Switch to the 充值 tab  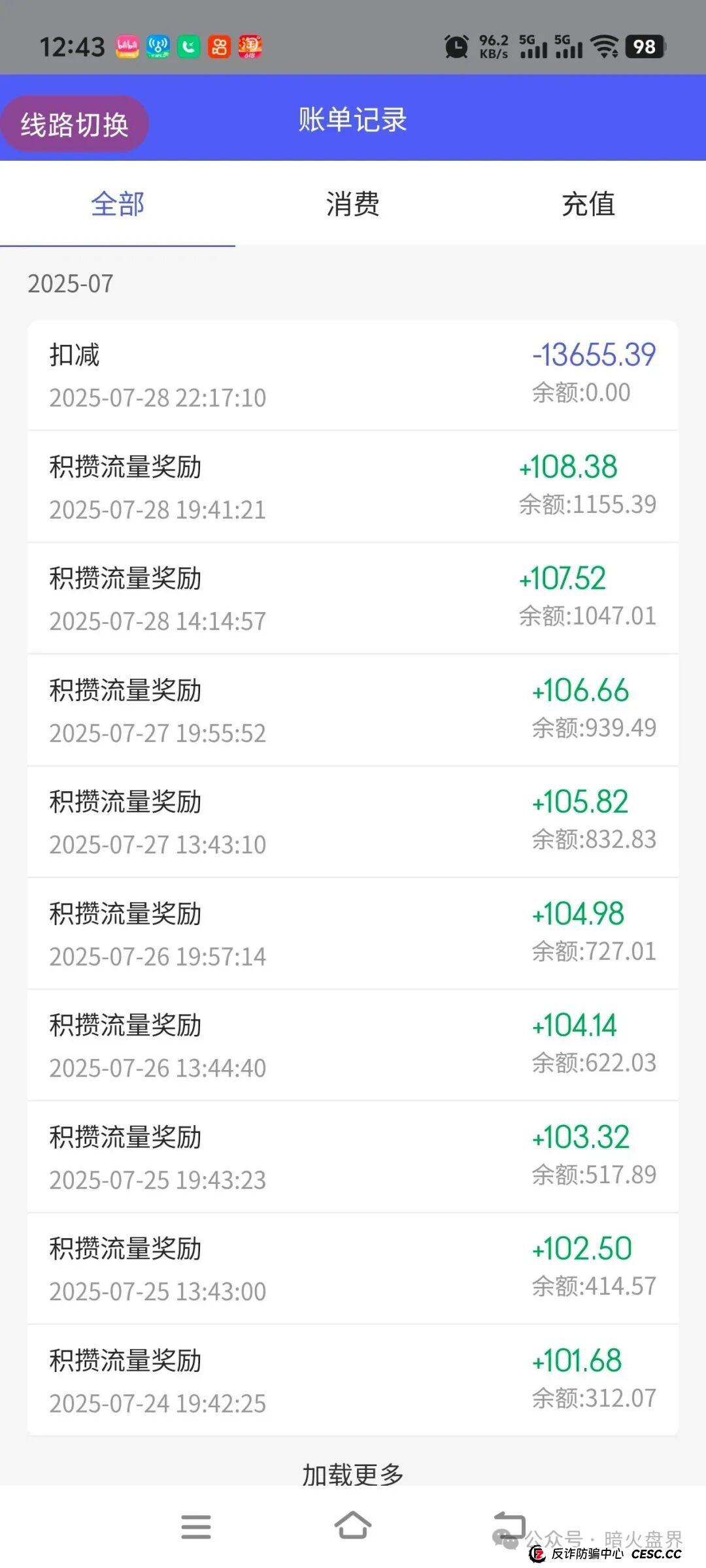(x=588, y=204)
